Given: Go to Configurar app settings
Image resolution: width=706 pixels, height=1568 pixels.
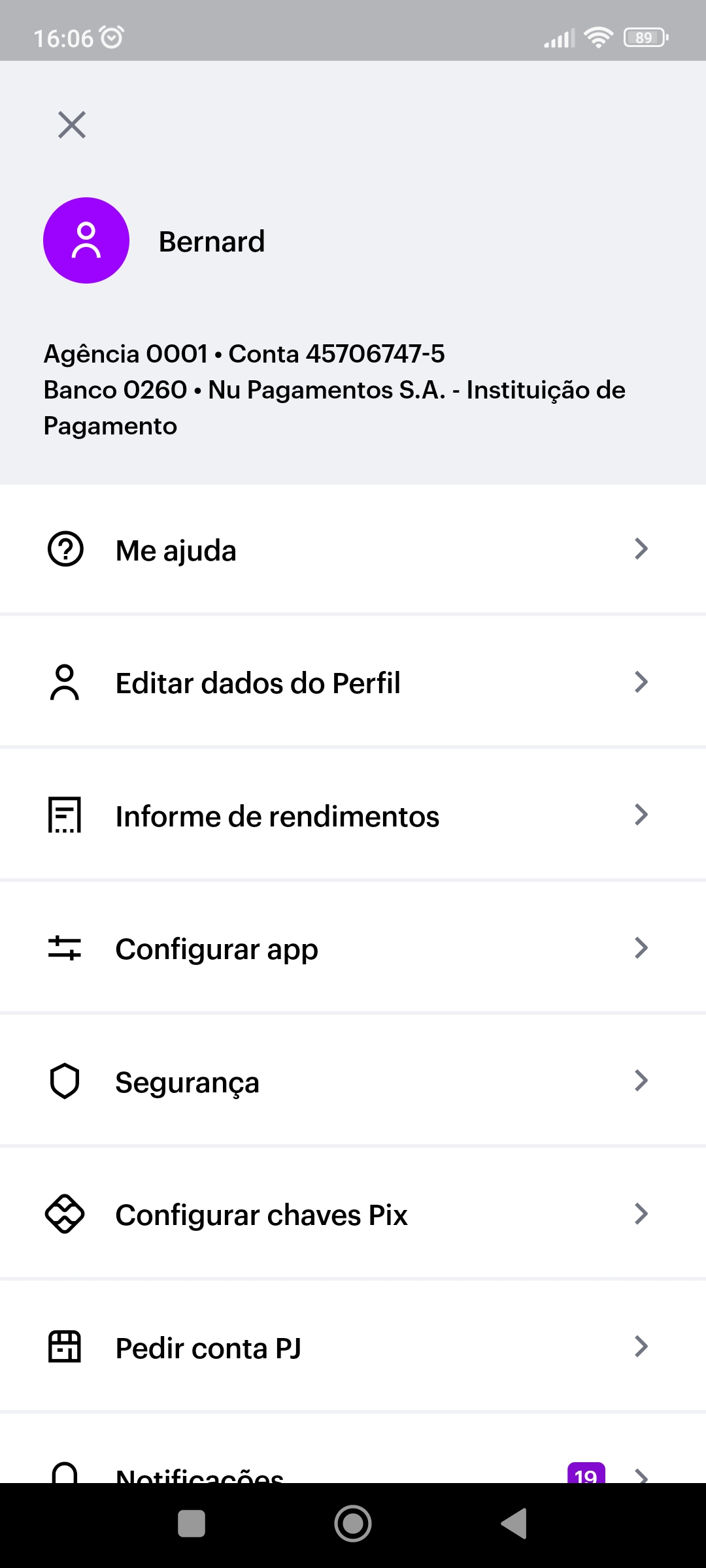Looking at the screenshot, I should (x=353, y=949).
